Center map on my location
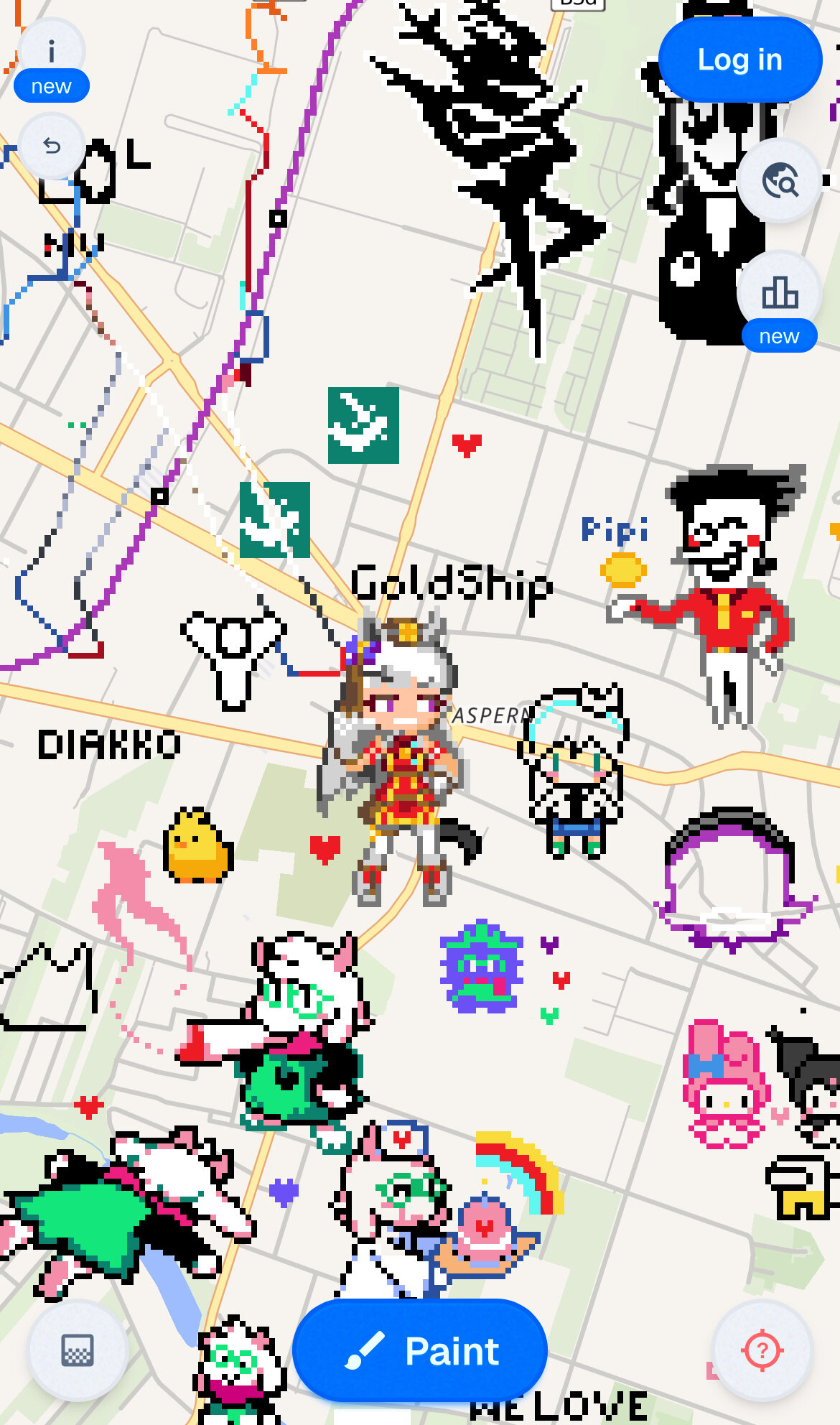The height and width of the screenshot is (1425, 840). (762, 1350)
